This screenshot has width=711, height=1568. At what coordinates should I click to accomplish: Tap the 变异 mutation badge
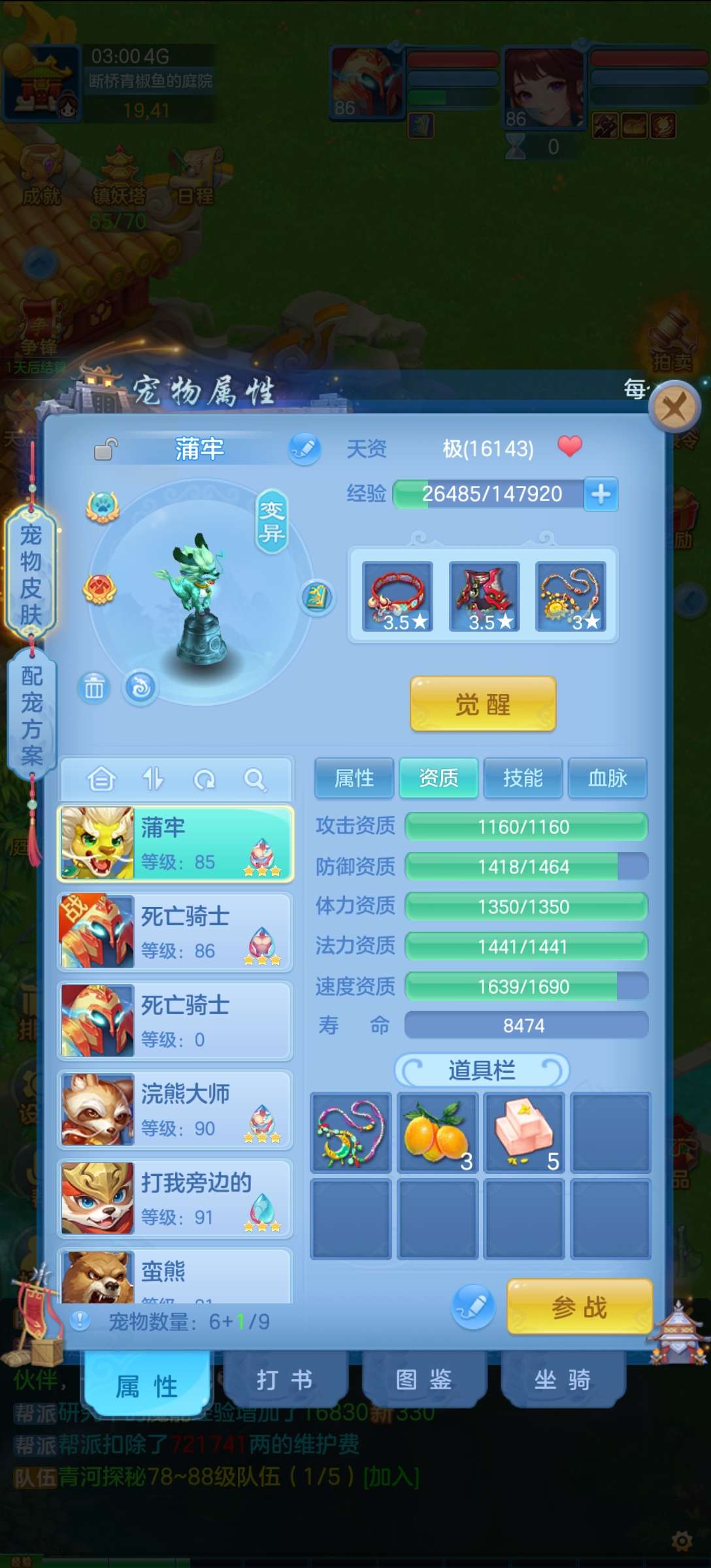(x=271, y=521)
